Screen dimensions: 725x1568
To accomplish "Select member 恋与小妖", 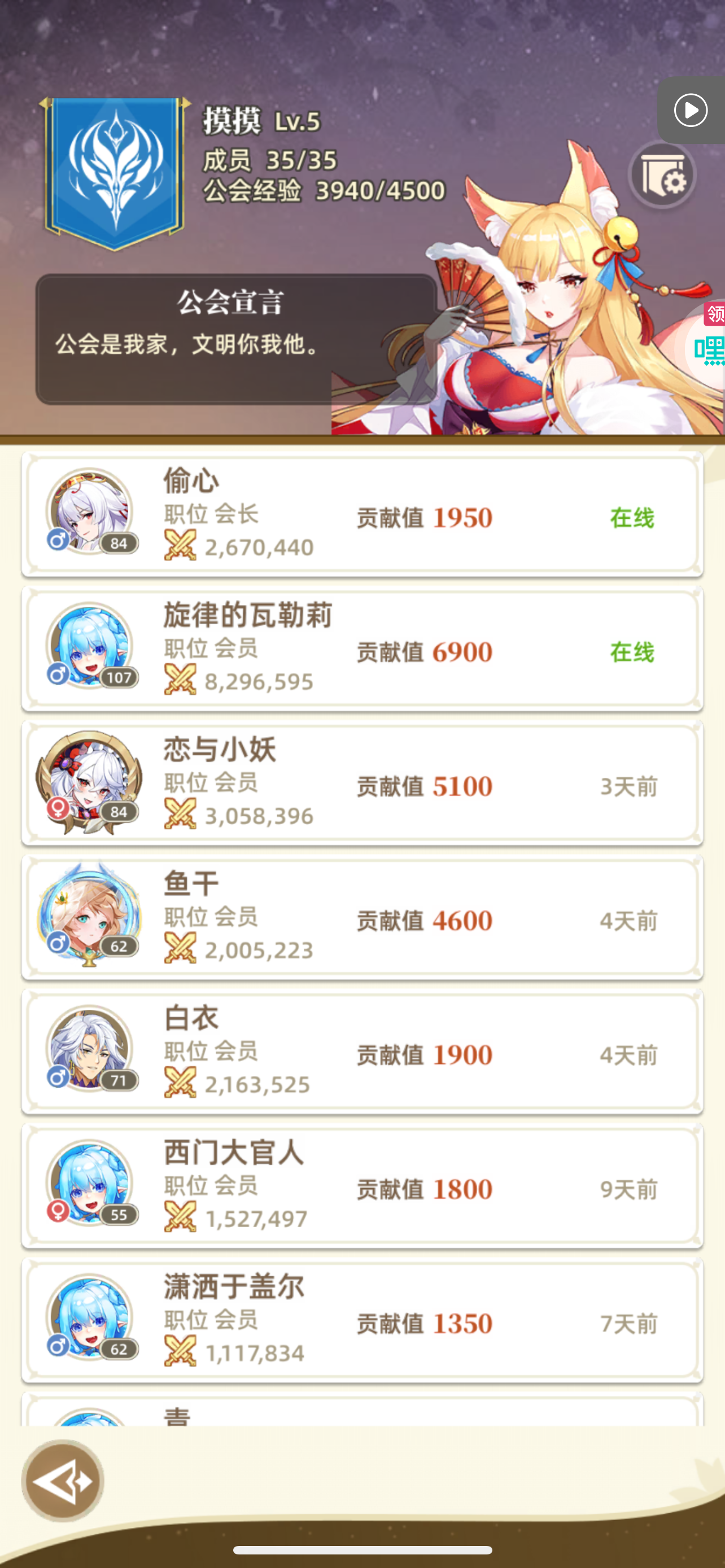I will pos(362,783).
